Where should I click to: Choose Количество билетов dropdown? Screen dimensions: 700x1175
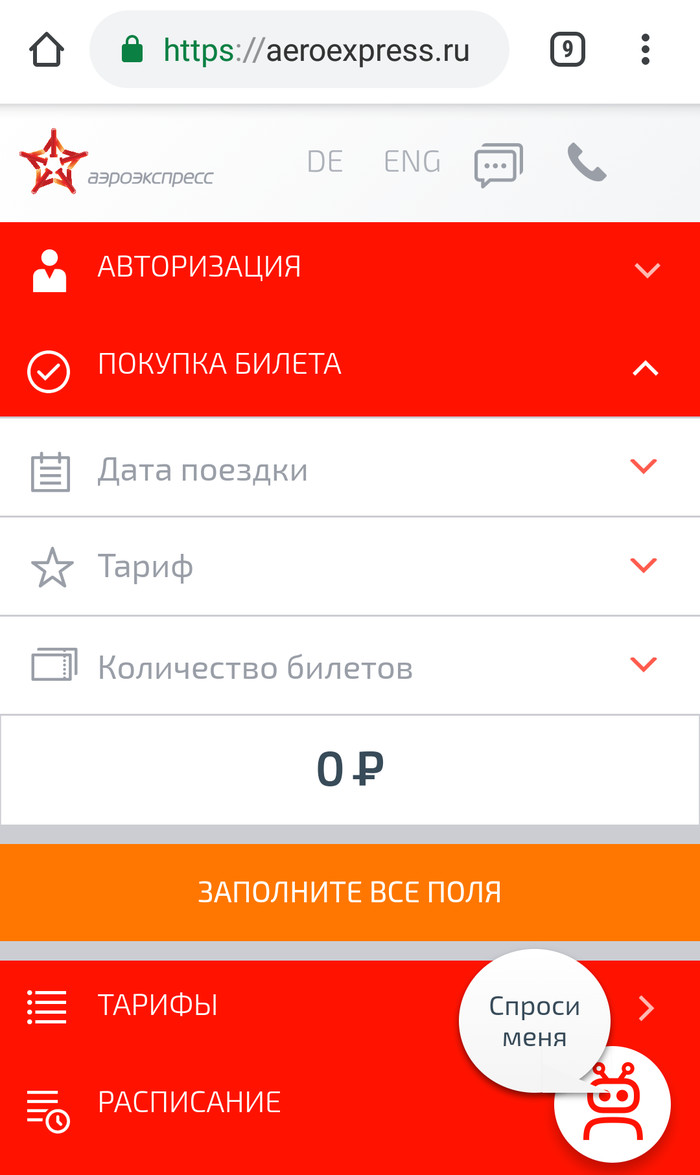pyautogui.click(x=350, y=666)
